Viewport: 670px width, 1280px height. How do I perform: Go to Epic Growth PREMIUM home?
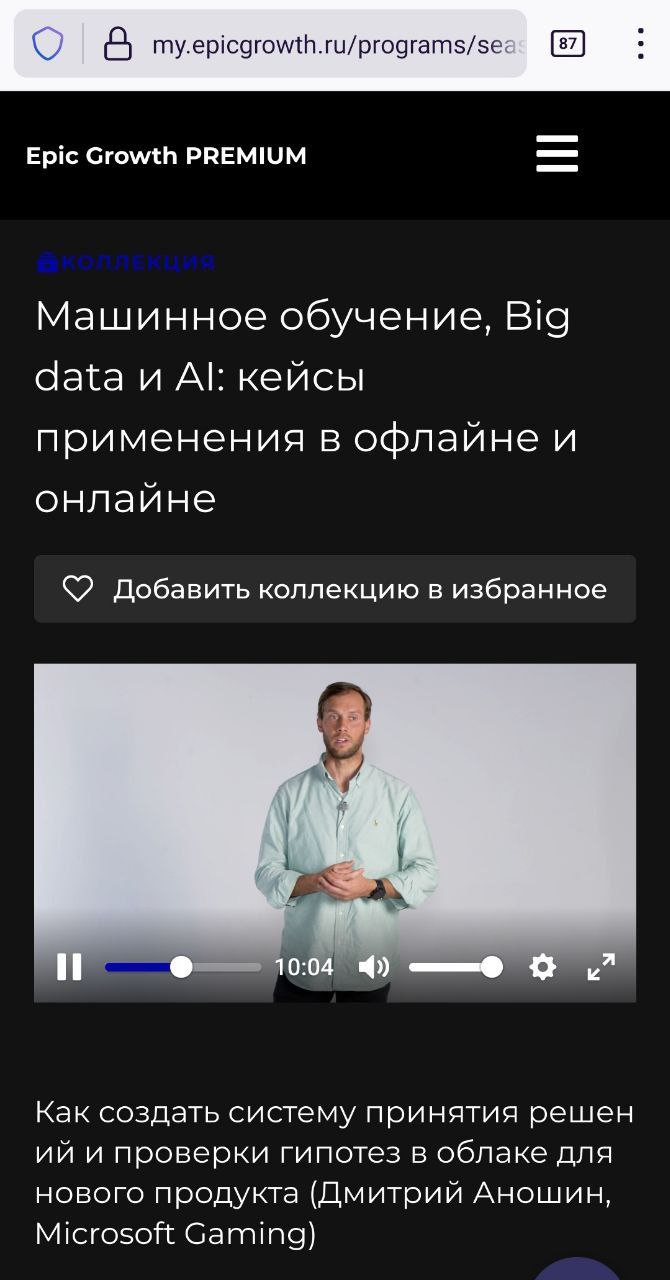click(166, 156)
